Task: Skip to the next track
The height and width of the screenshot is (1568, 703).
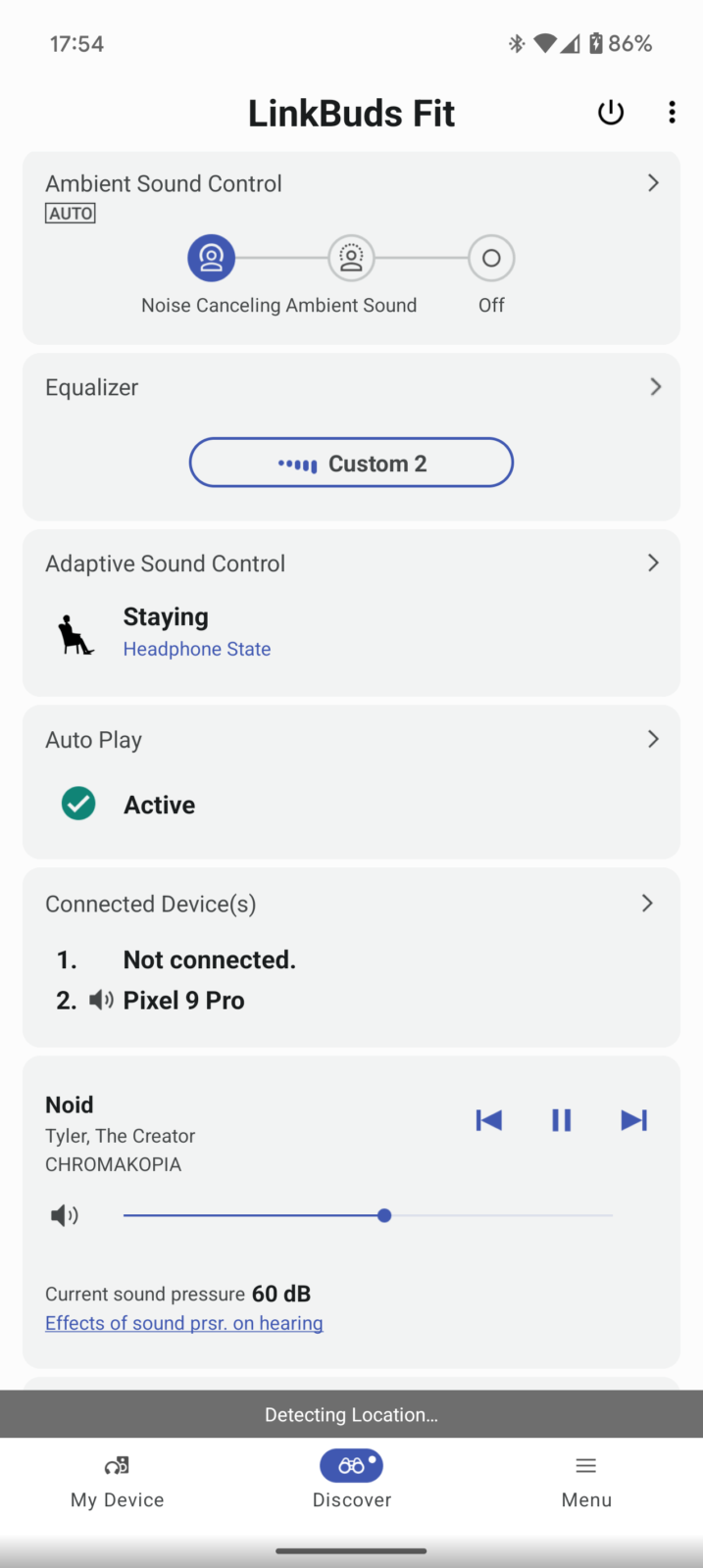Action: point(633,1120)
